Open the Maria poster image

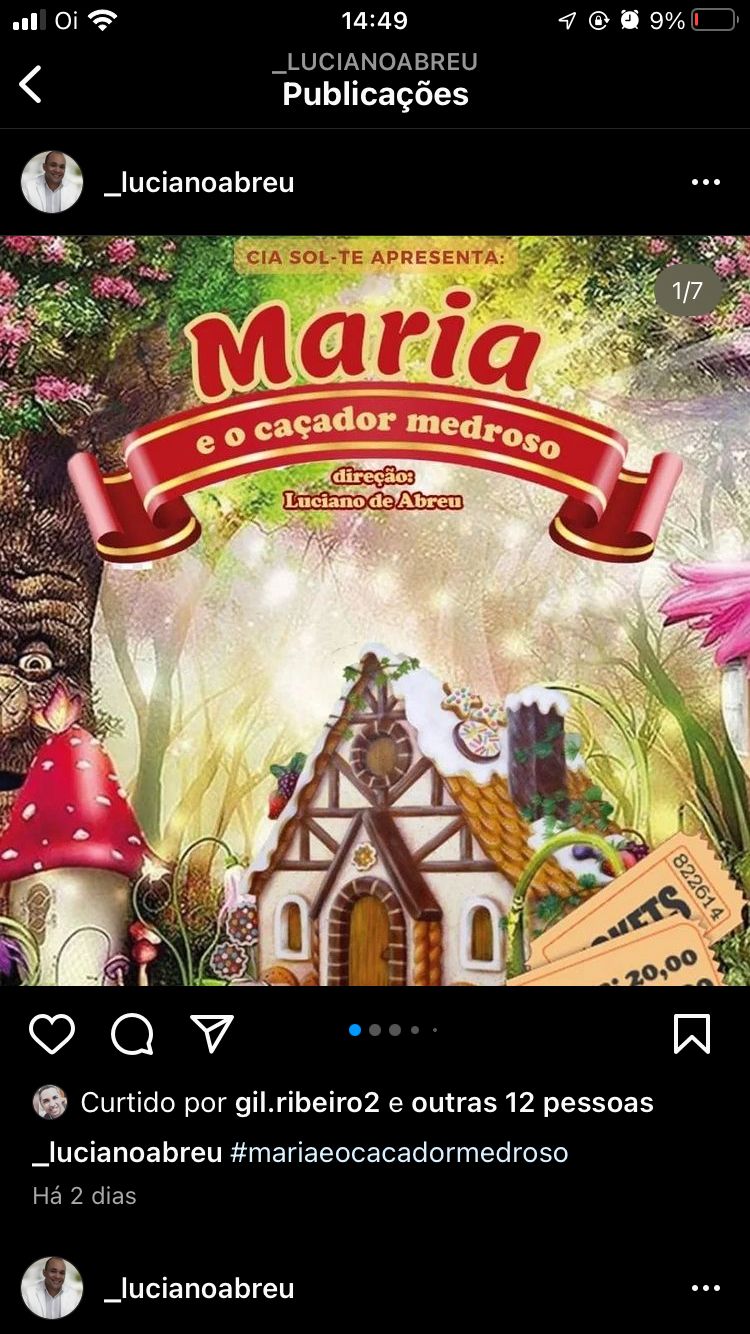pyautogui.click(x=375, y=611)
